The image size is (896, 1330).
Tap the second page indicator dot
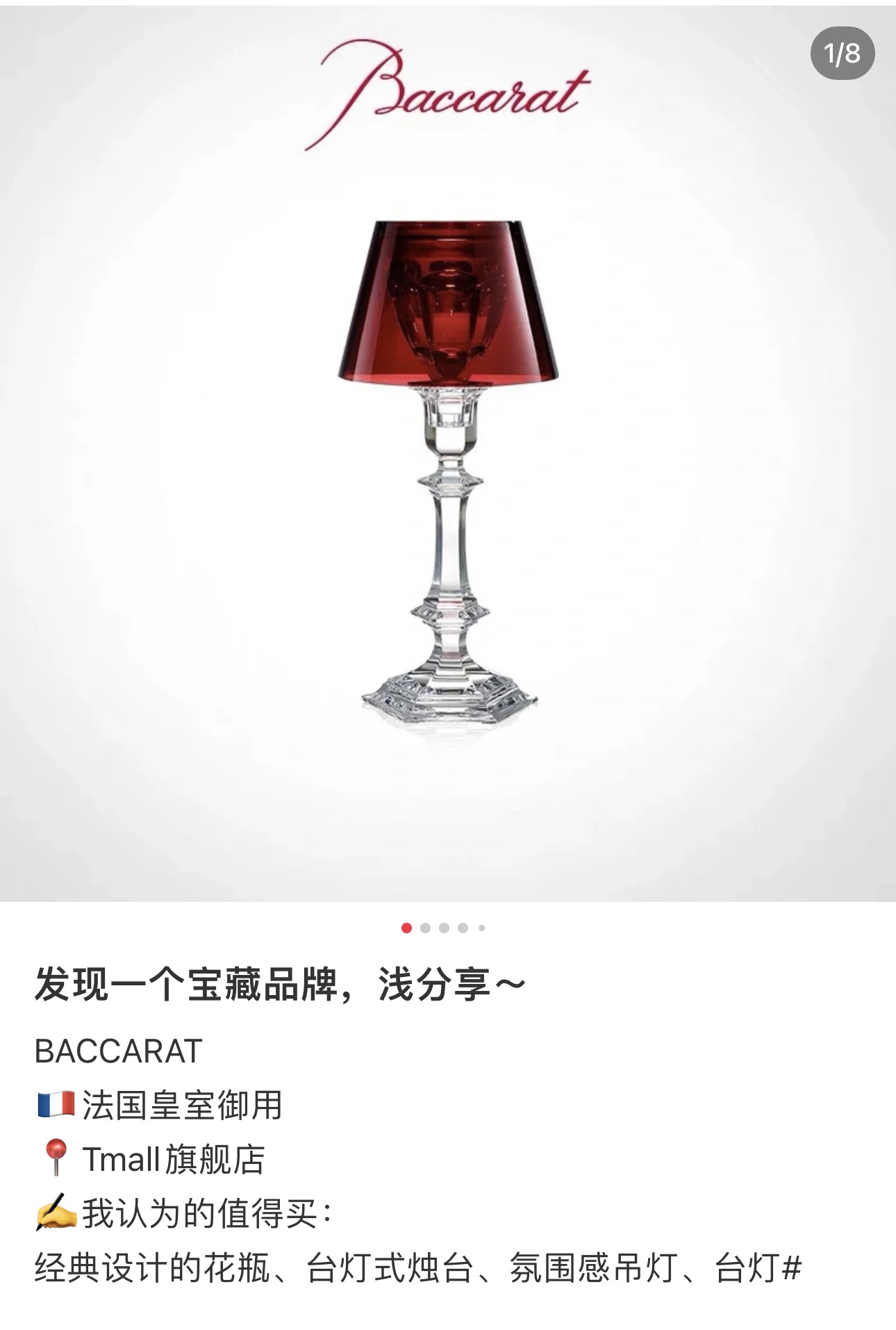[x=426, y=928]
